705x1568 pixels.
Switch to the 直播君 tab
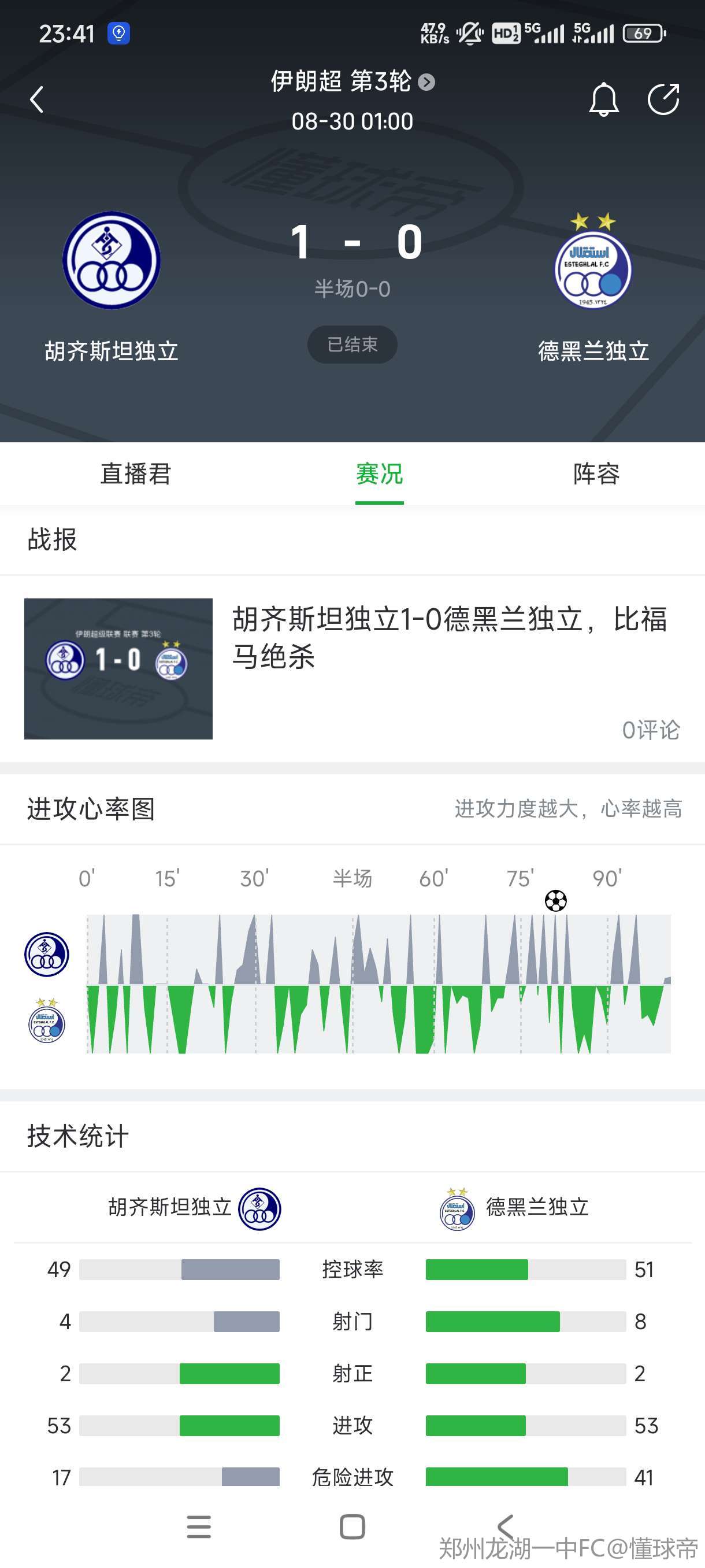point(136,474)
